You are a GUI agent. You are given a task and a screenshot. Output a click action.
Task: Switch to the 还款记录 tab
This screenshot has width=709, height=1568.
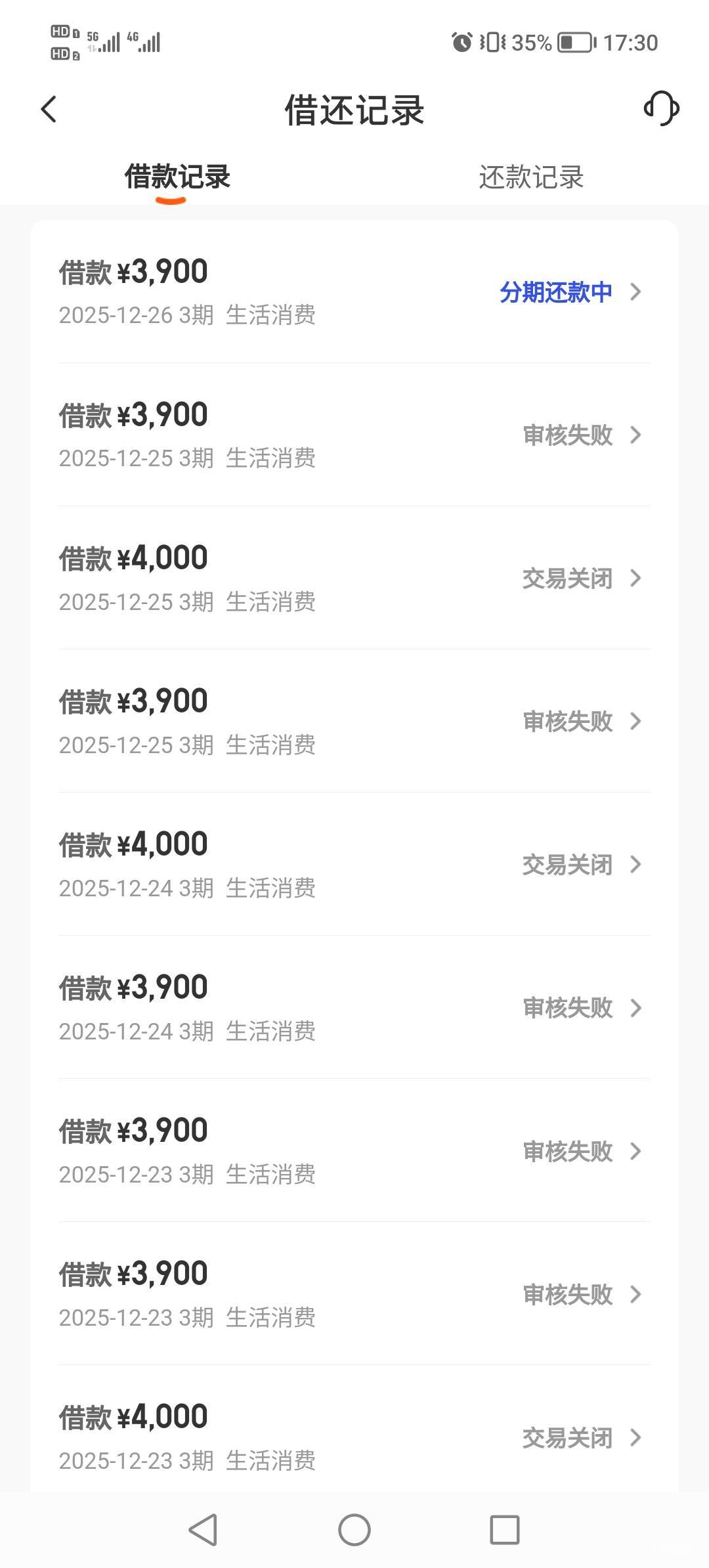[531, 177]
